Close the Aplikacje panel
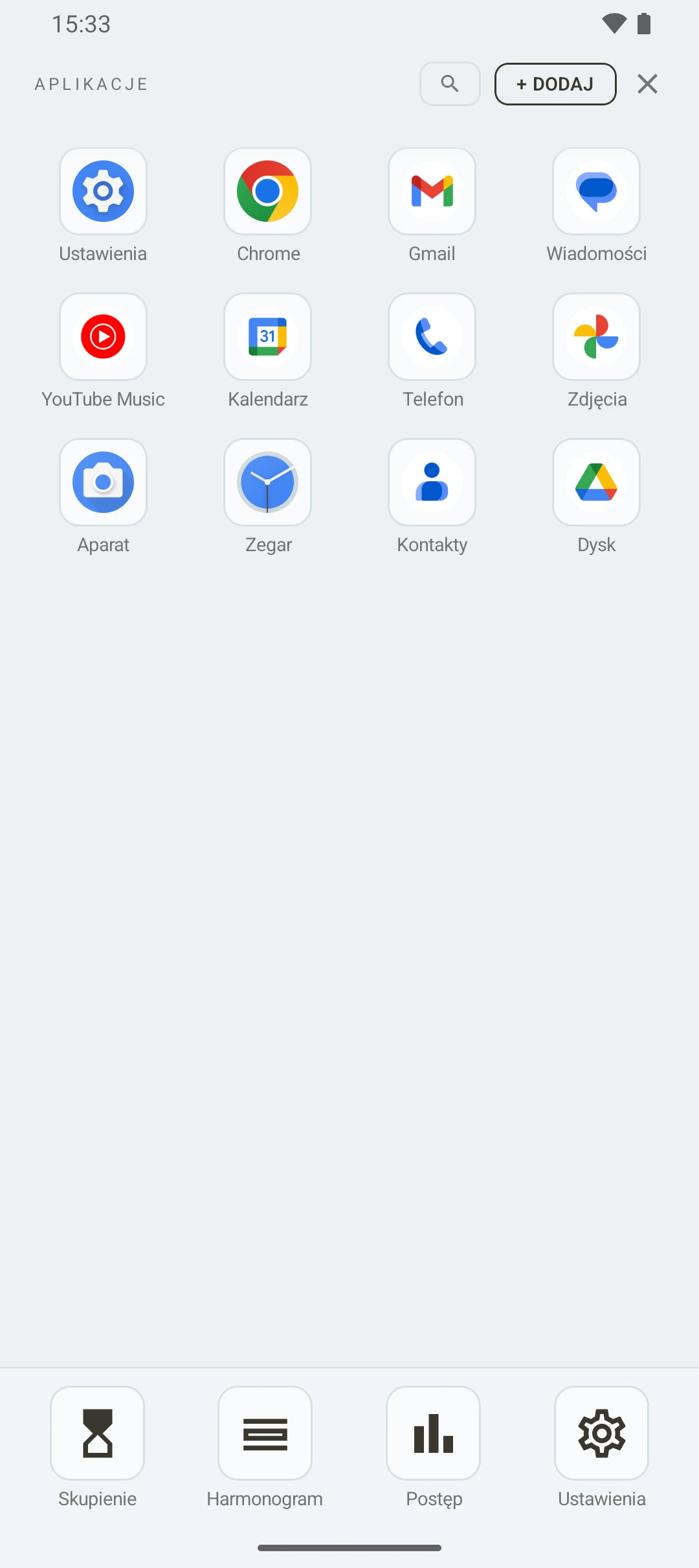Screen dimensions: 699x1568 [647, 84]
